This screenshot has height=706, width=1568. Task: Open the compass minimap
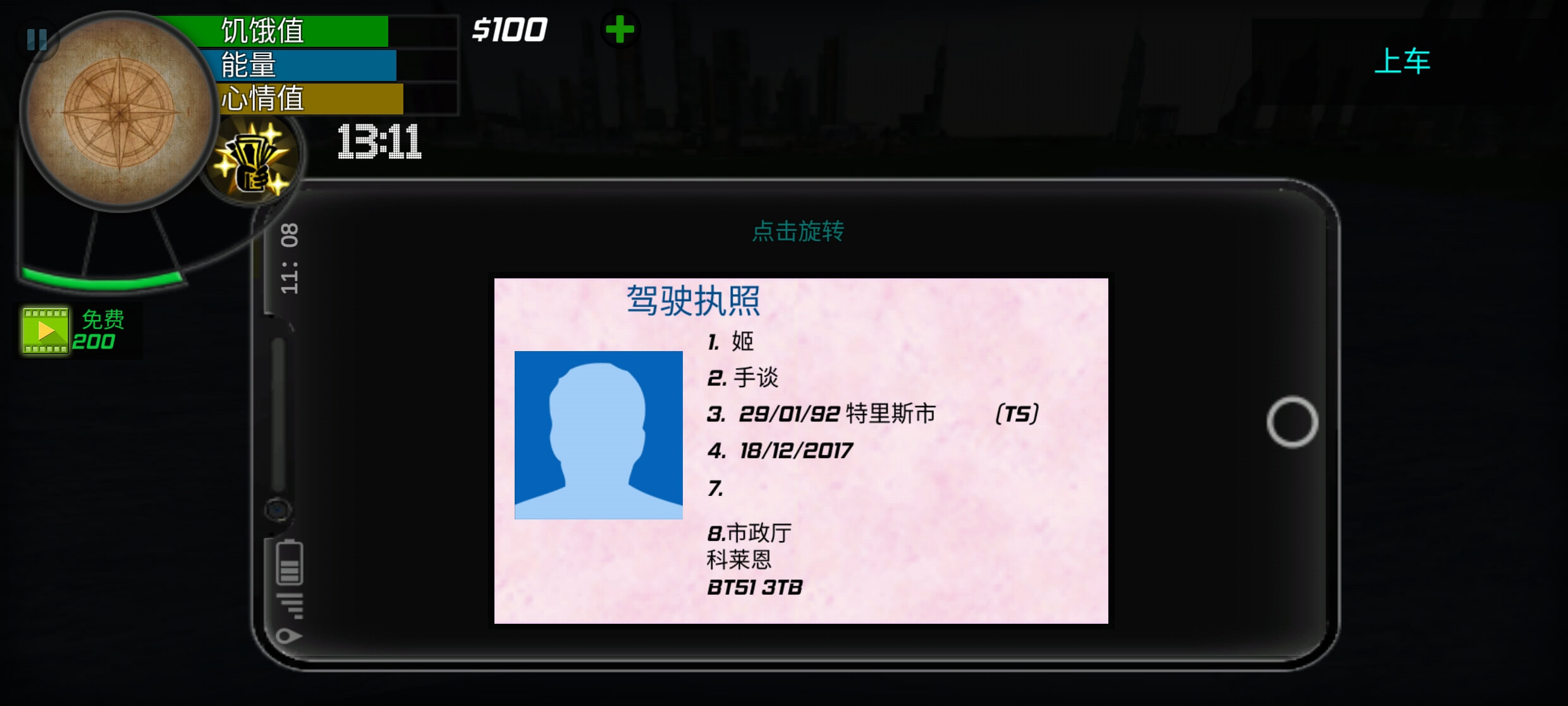click(x=119, y=114)
